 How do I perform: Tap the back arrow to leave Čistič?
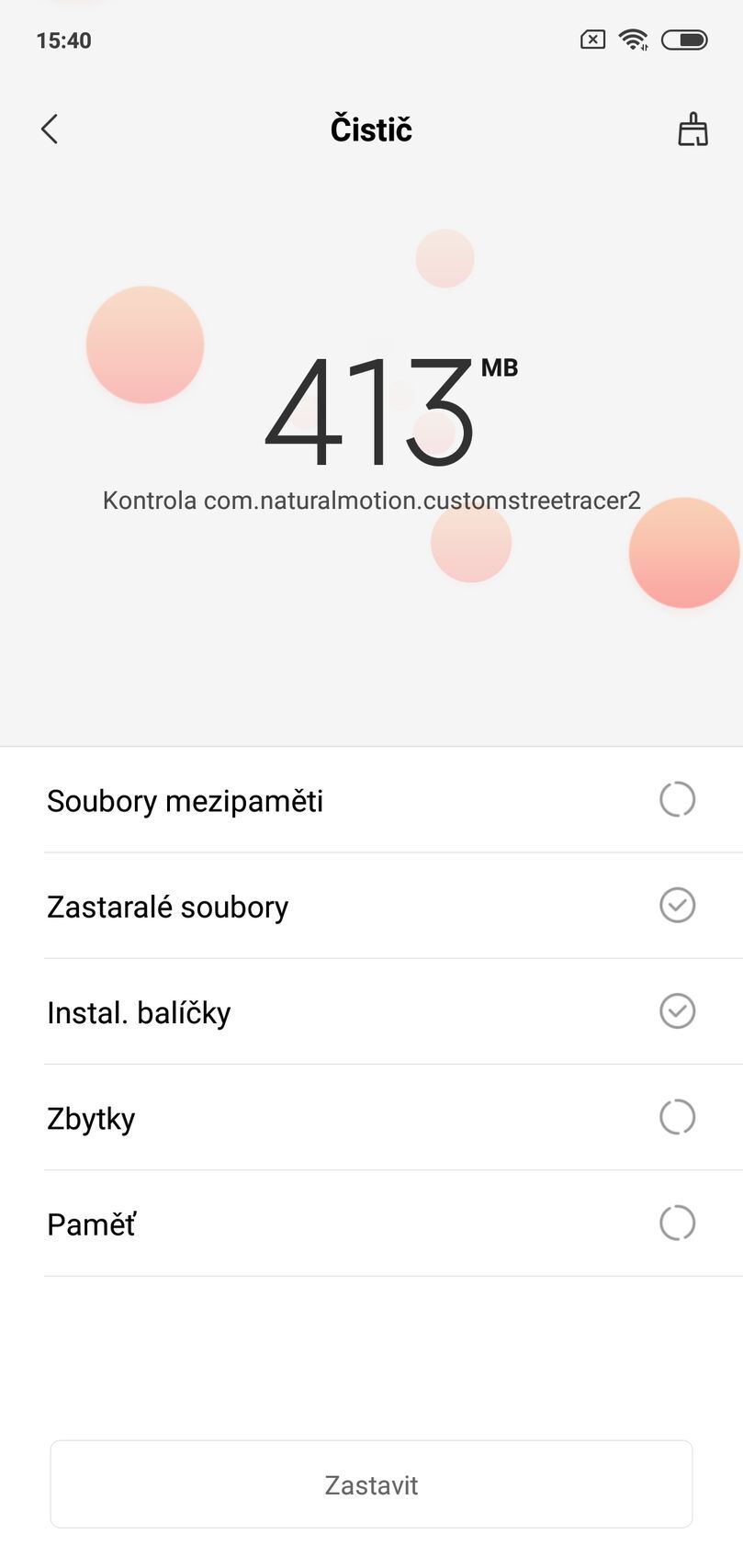pyautogui.click(x=50, y=129)
